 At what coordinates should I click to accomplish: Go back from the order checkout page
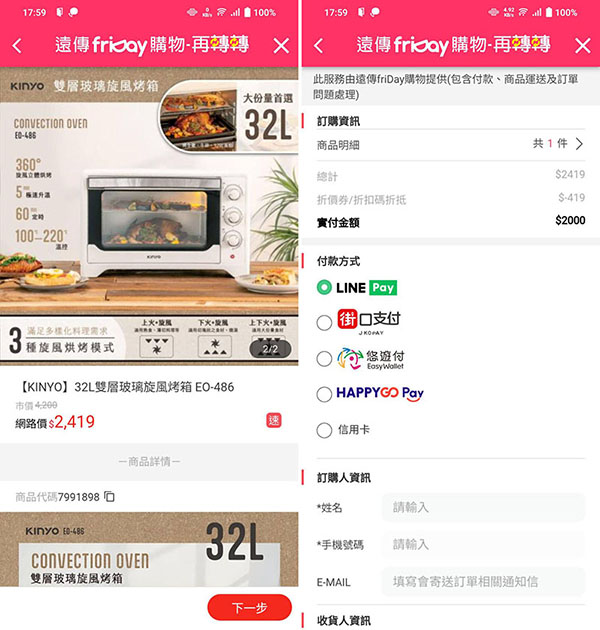(x=318, y=46)
